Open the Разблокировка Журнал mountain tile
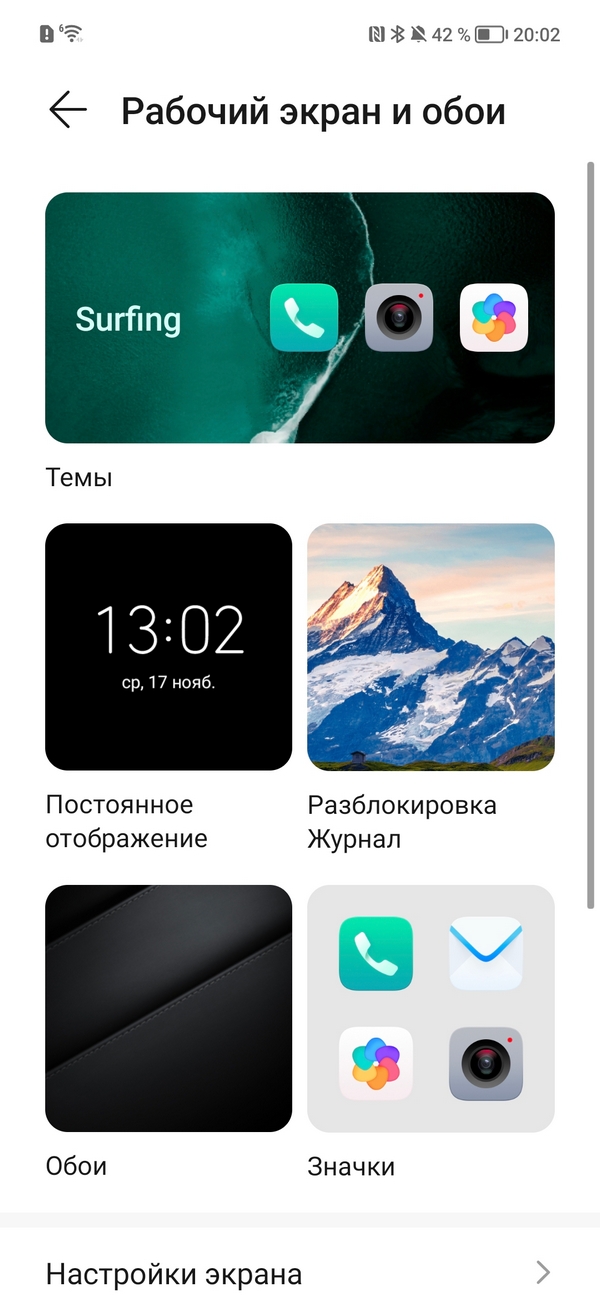The height and width of the screenshot is (1300, 600). click(x=431, y=647)
